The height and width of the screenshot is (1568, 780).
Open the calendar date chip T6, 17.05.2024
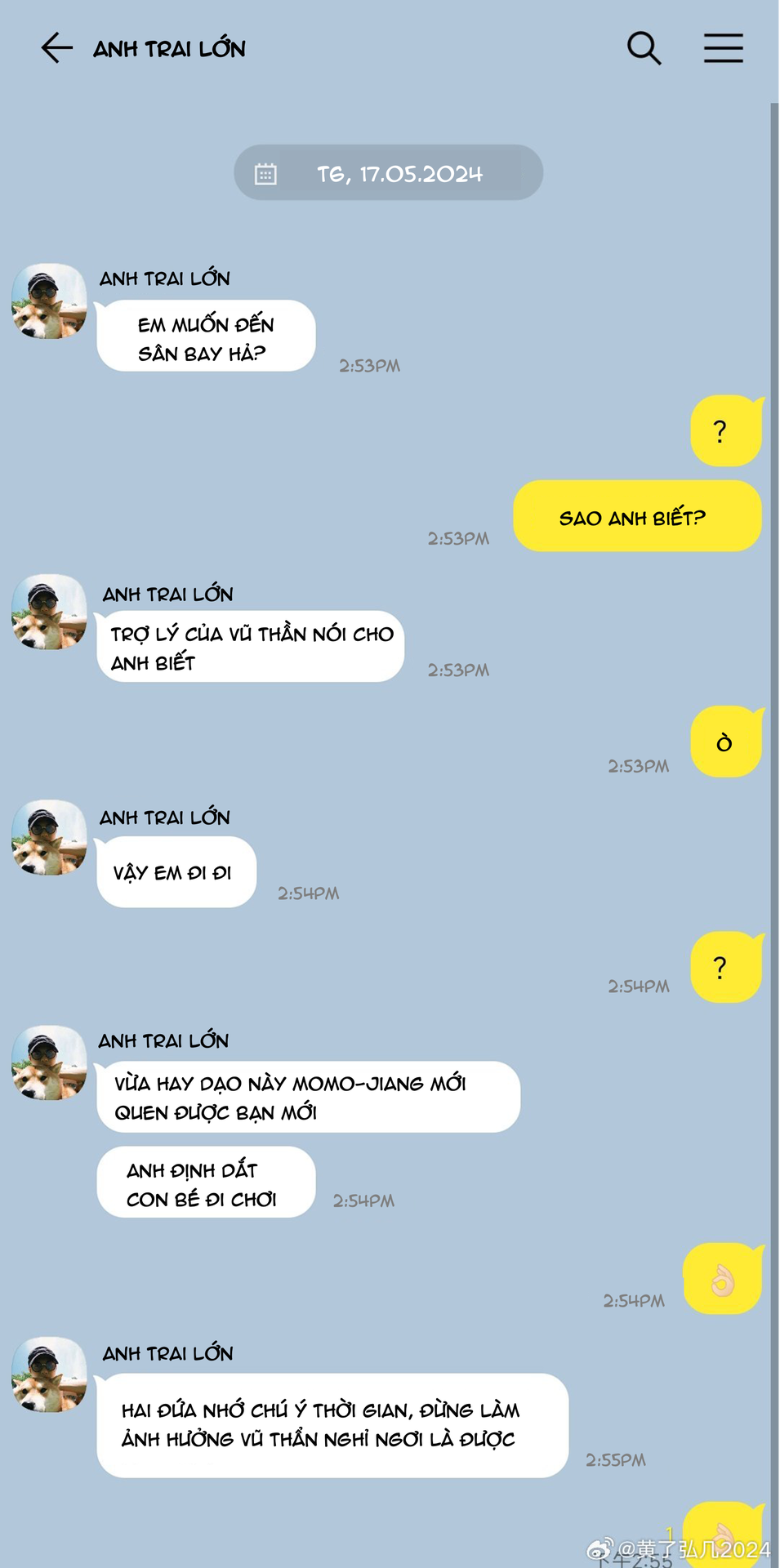point(389,173)
